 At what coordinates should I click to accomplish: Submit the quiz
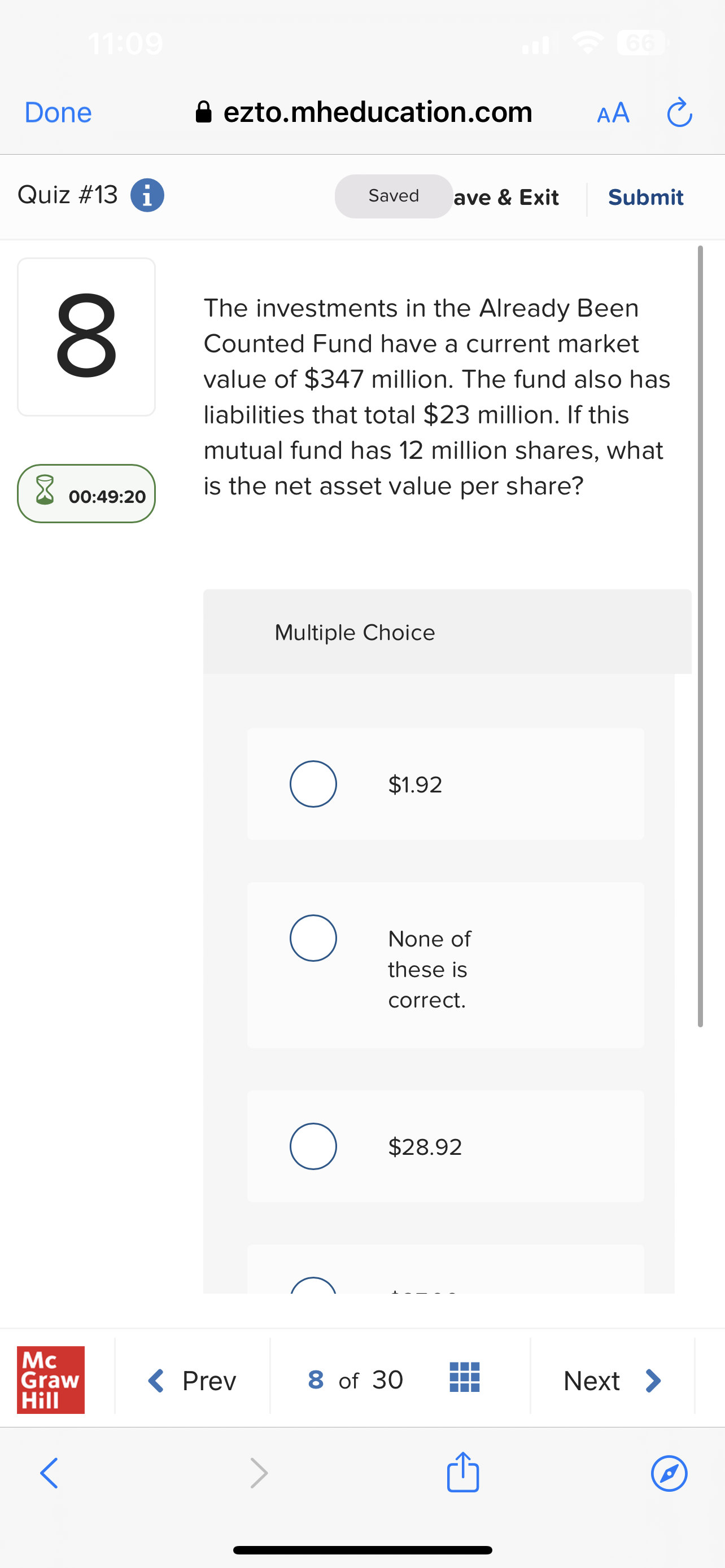coord(645,197)
